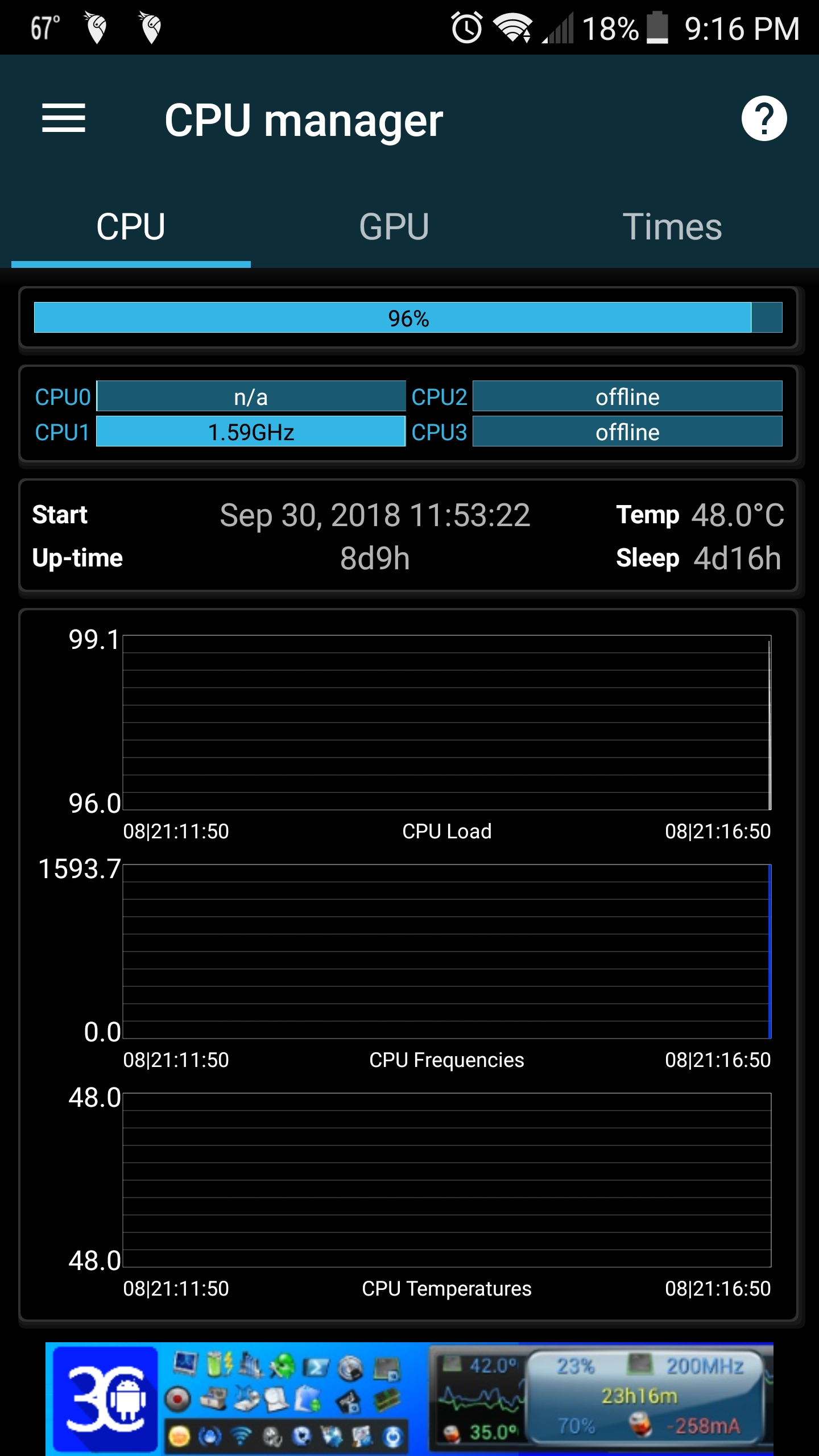Switch to the GPU tab
Screen dimensions: 819x1456
pyautogui.click(x=394, y=227)
